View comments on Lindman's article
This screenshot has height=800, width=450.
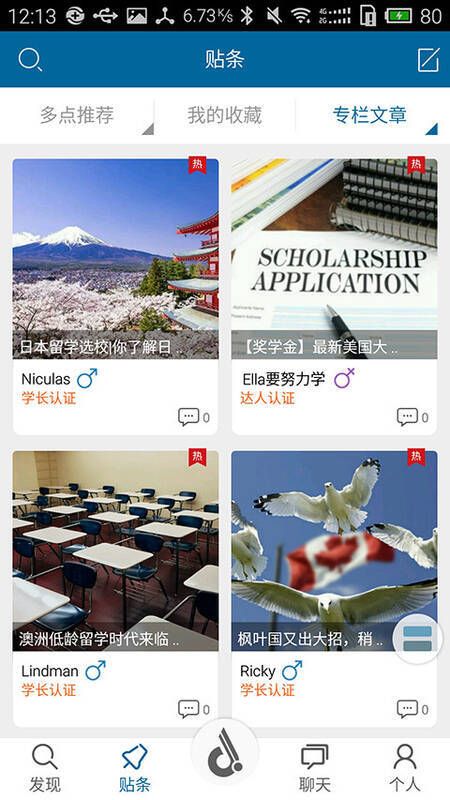pyautogui.click(x=194, y=709)
